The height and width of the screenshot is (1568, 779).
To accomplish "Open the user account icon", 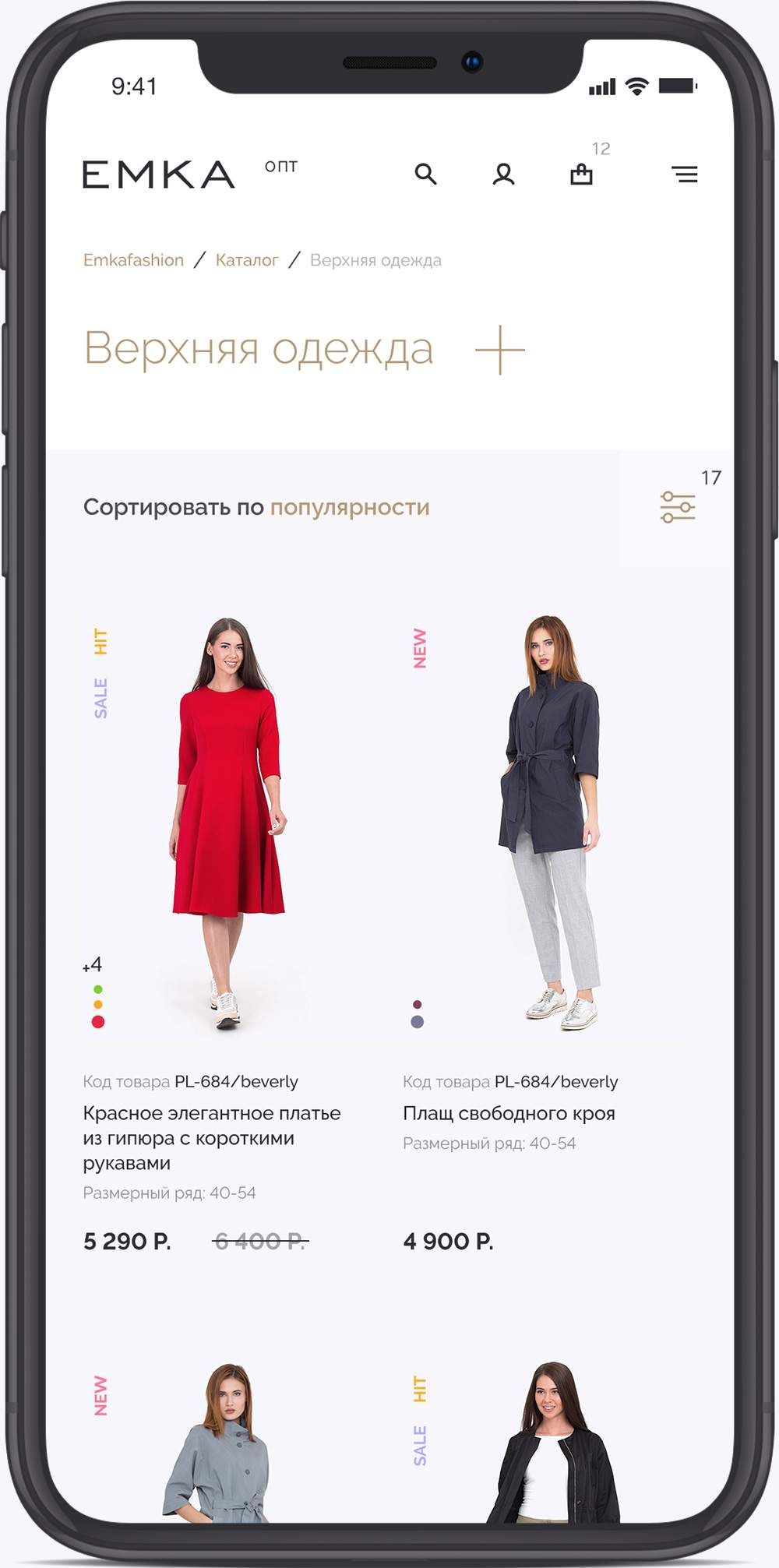I will [x=504, y=174].
